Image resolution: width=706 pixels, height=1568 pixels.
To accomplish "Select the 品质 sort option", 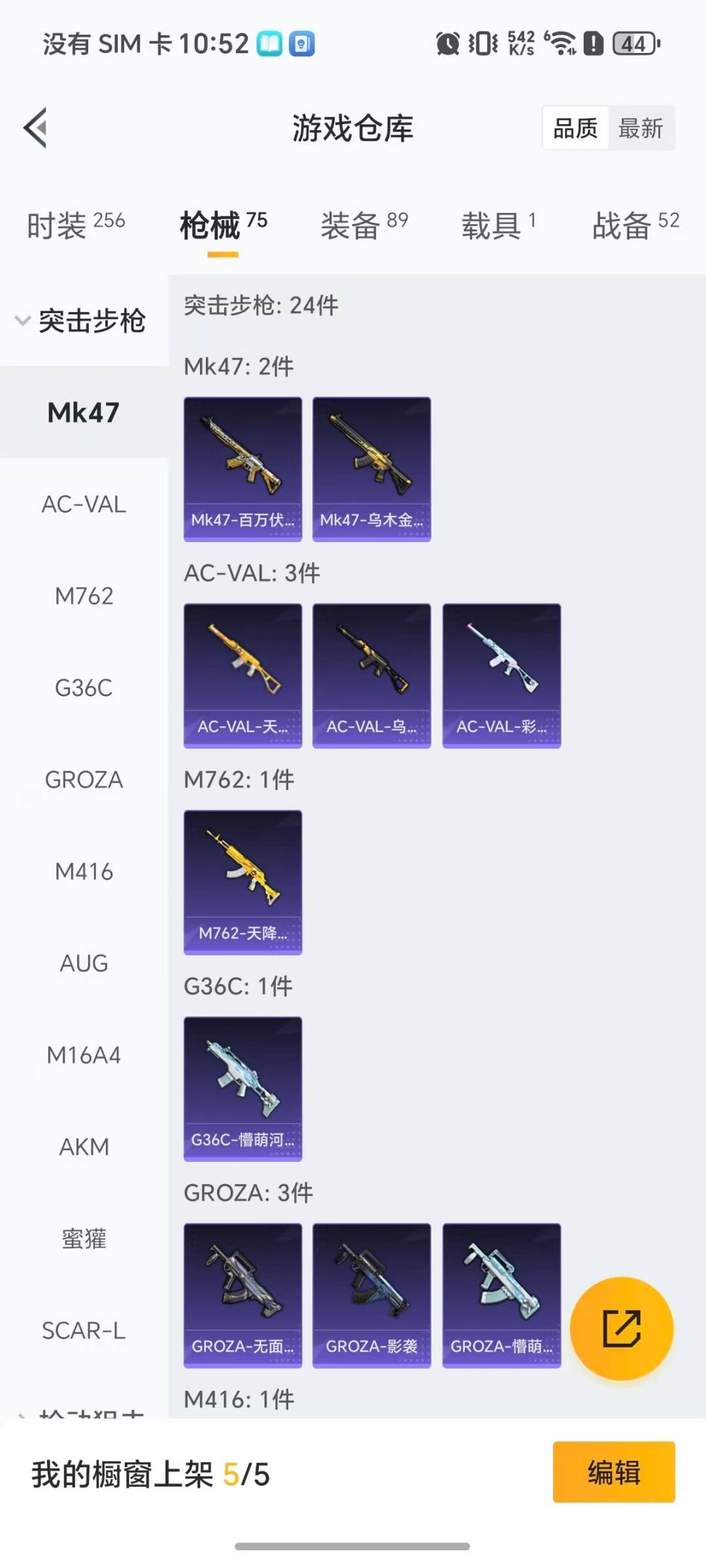I will pos(575,128).
